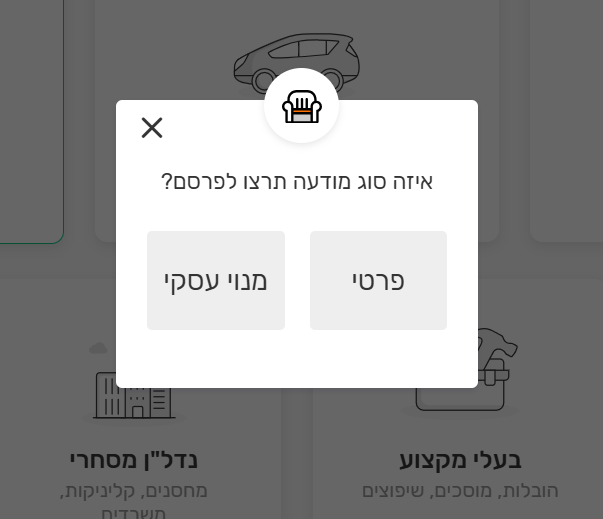Close the ad type dialog
The height and width of the screenshot is (519, 603).
tap(152, 127)
